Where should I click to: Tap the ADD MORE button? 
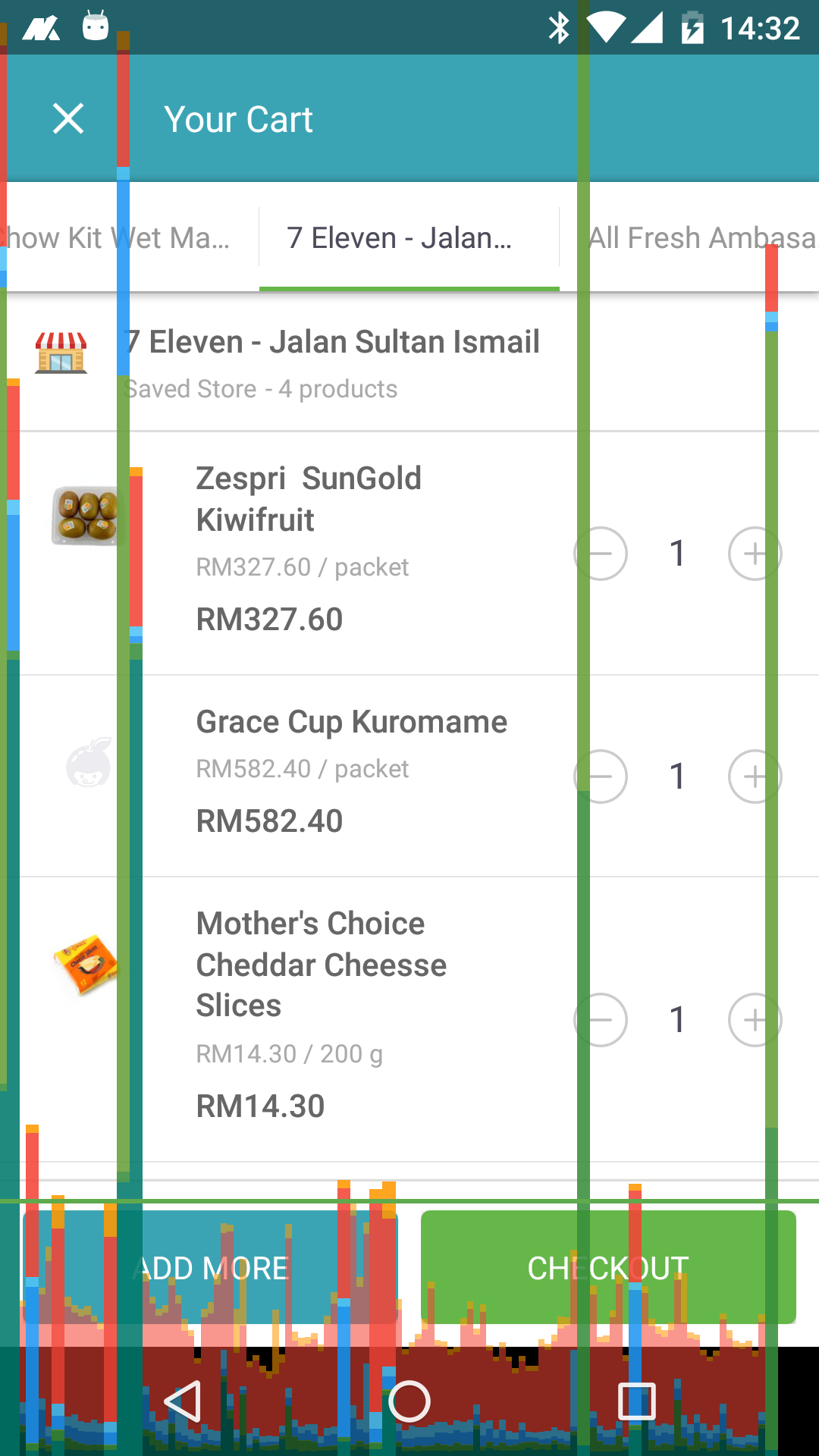pos(211,1268)
